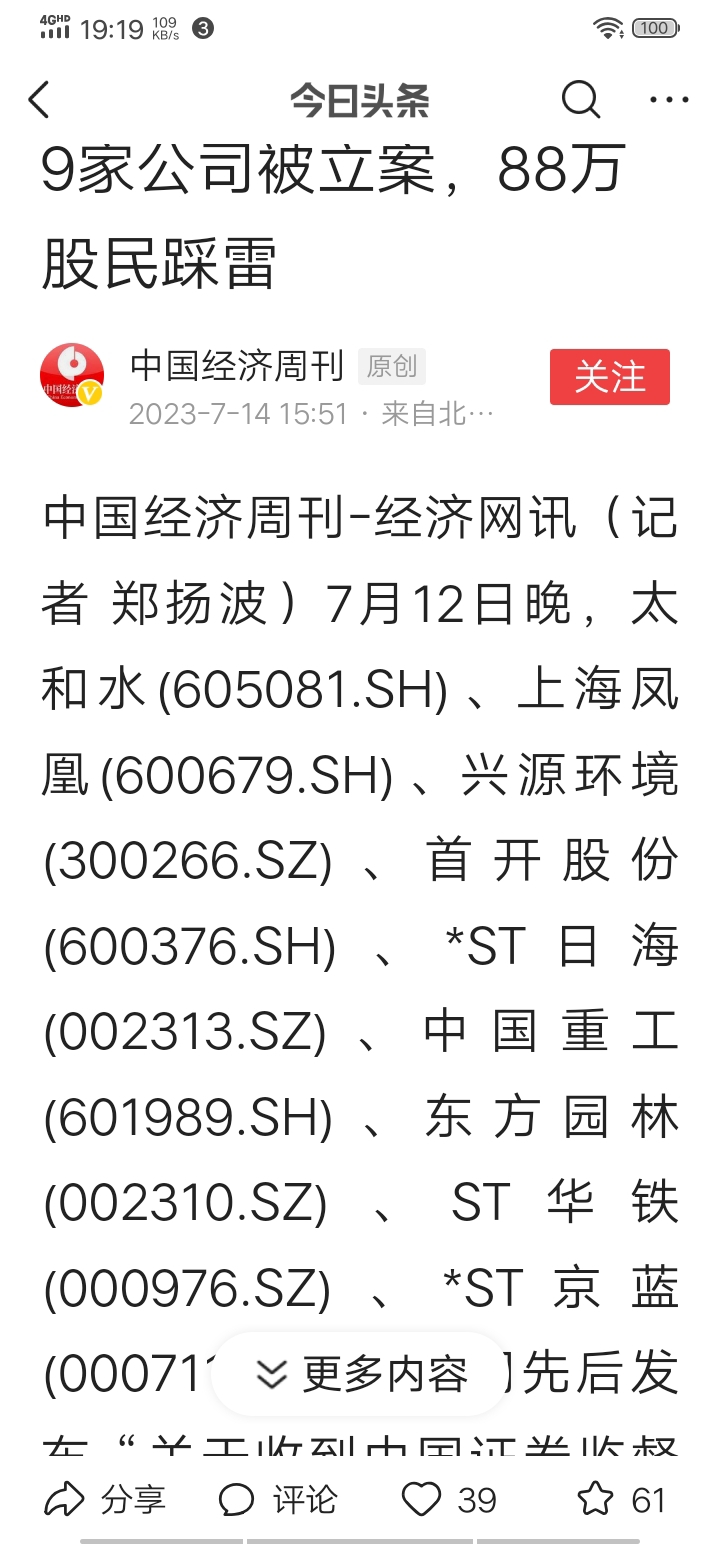Screen dimensions: 720x1544
Task: Follow 中国经济周刊 with the 关注 button
Action: pyautogui.click(x=610, y=377)
